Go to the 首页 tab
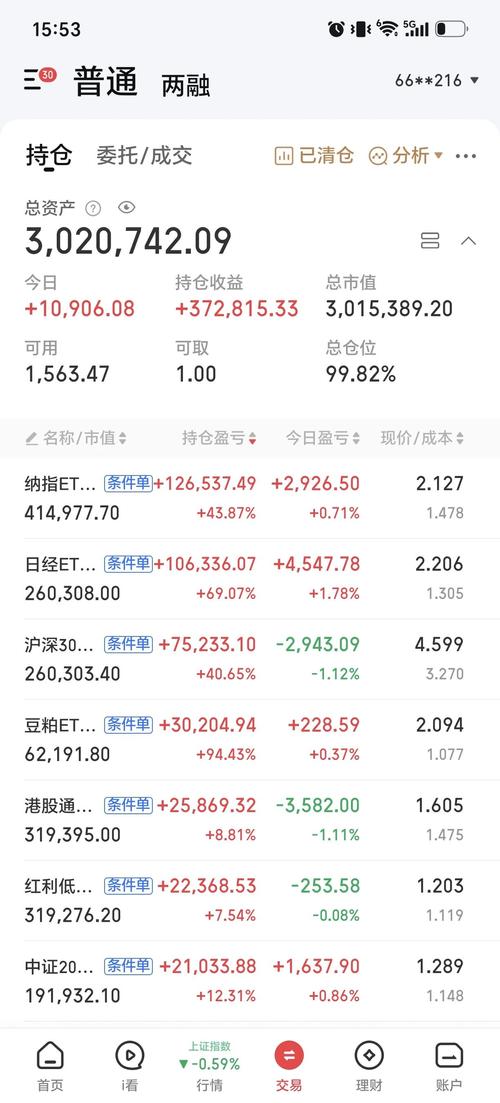The width and height of the screenshot is (500, 1103). [x=50, y=1066]
